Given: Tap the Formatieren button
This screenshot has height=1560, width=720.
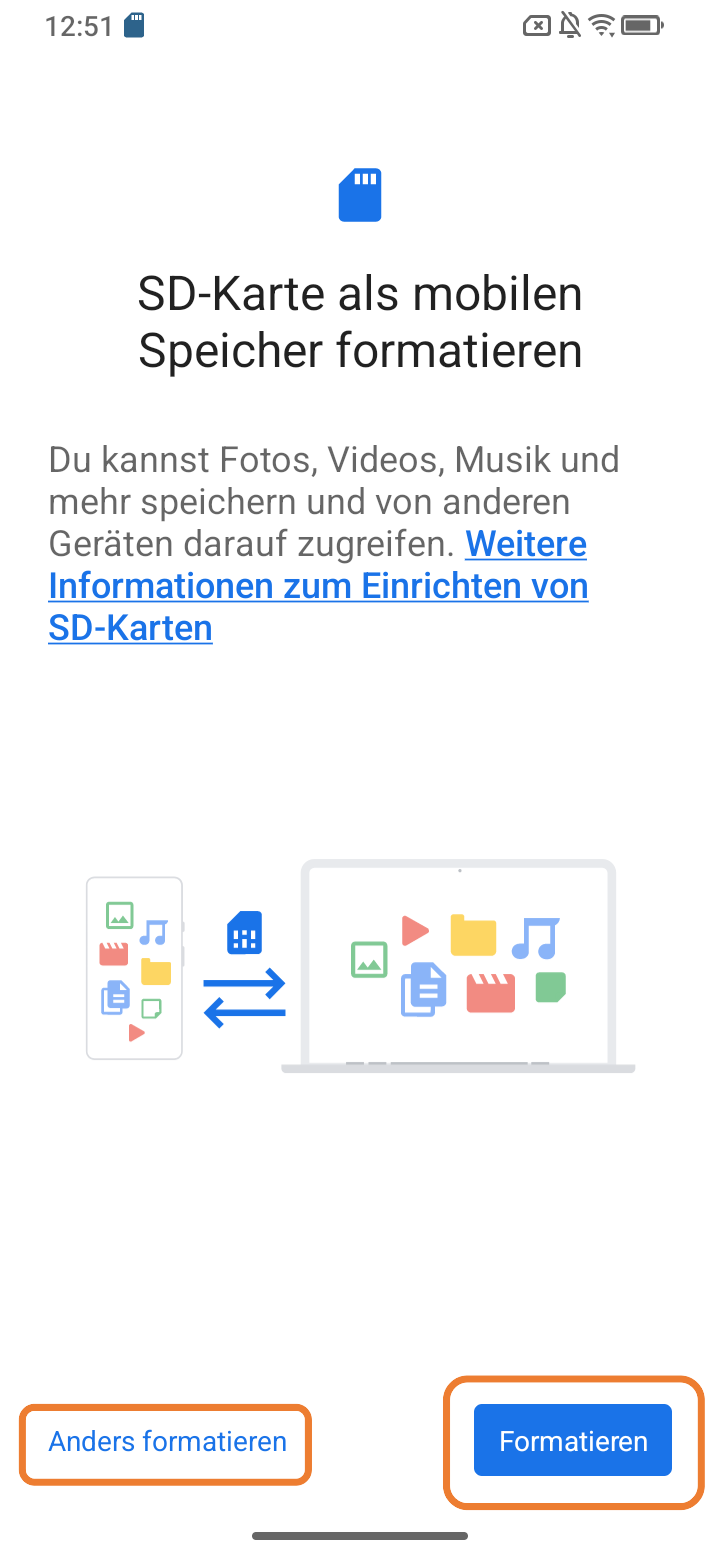Looking at the screenshot, I should point(572,1440).
